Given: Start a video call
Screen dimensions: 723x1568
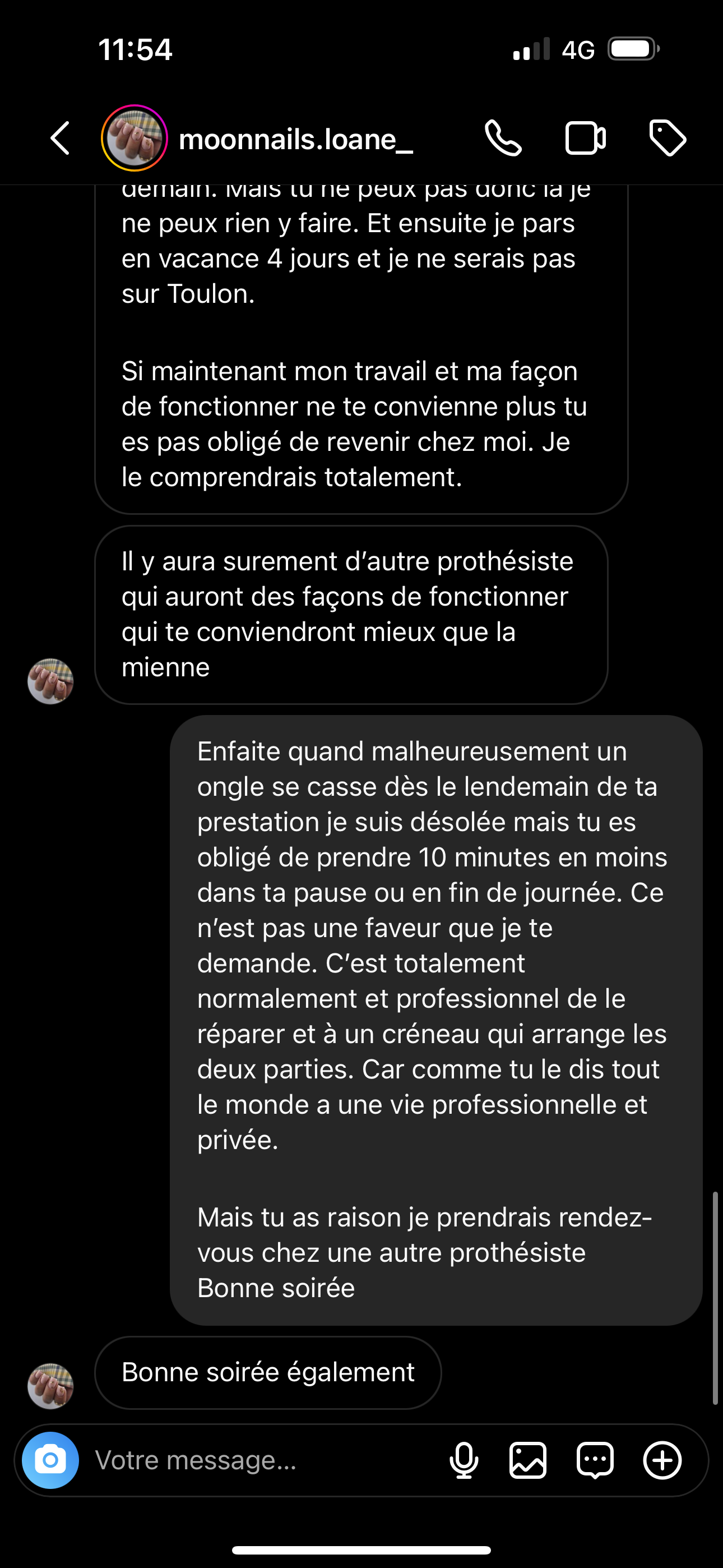Looking at the screenshot, I should [585, 138].
